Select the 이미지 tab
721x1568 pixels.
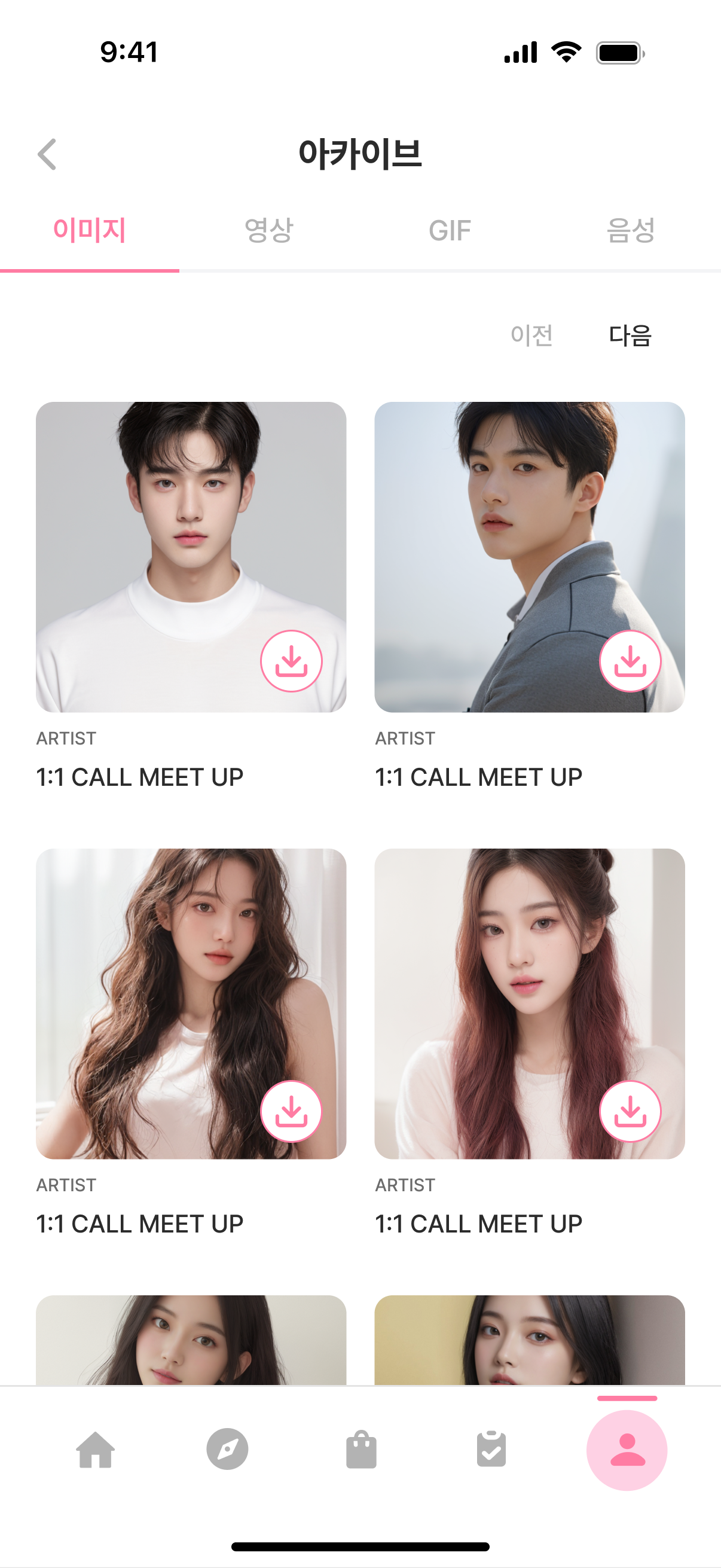pyautogui.click(x=90, y=231)
